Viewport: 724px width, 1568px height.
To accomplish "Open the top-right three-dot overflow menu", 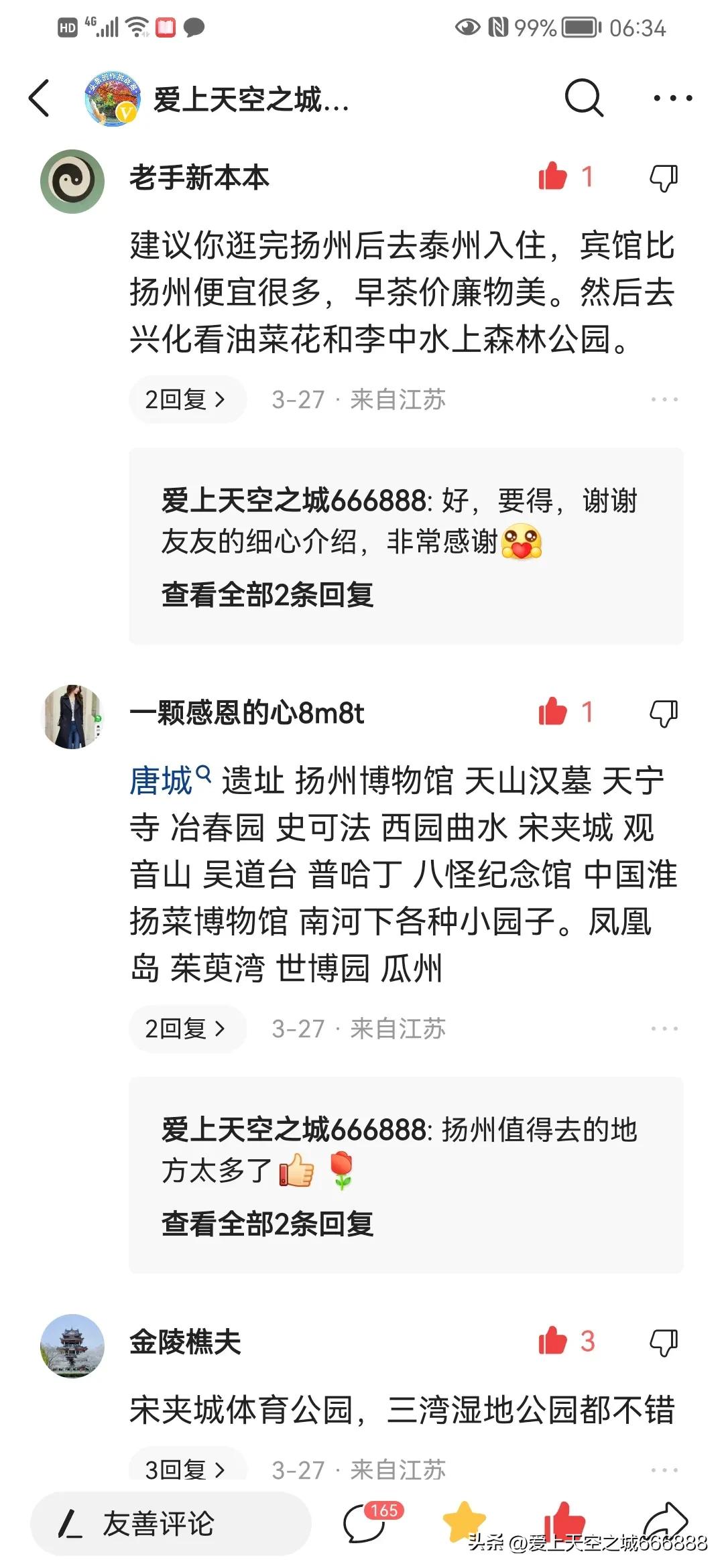I will coord(672,98).
